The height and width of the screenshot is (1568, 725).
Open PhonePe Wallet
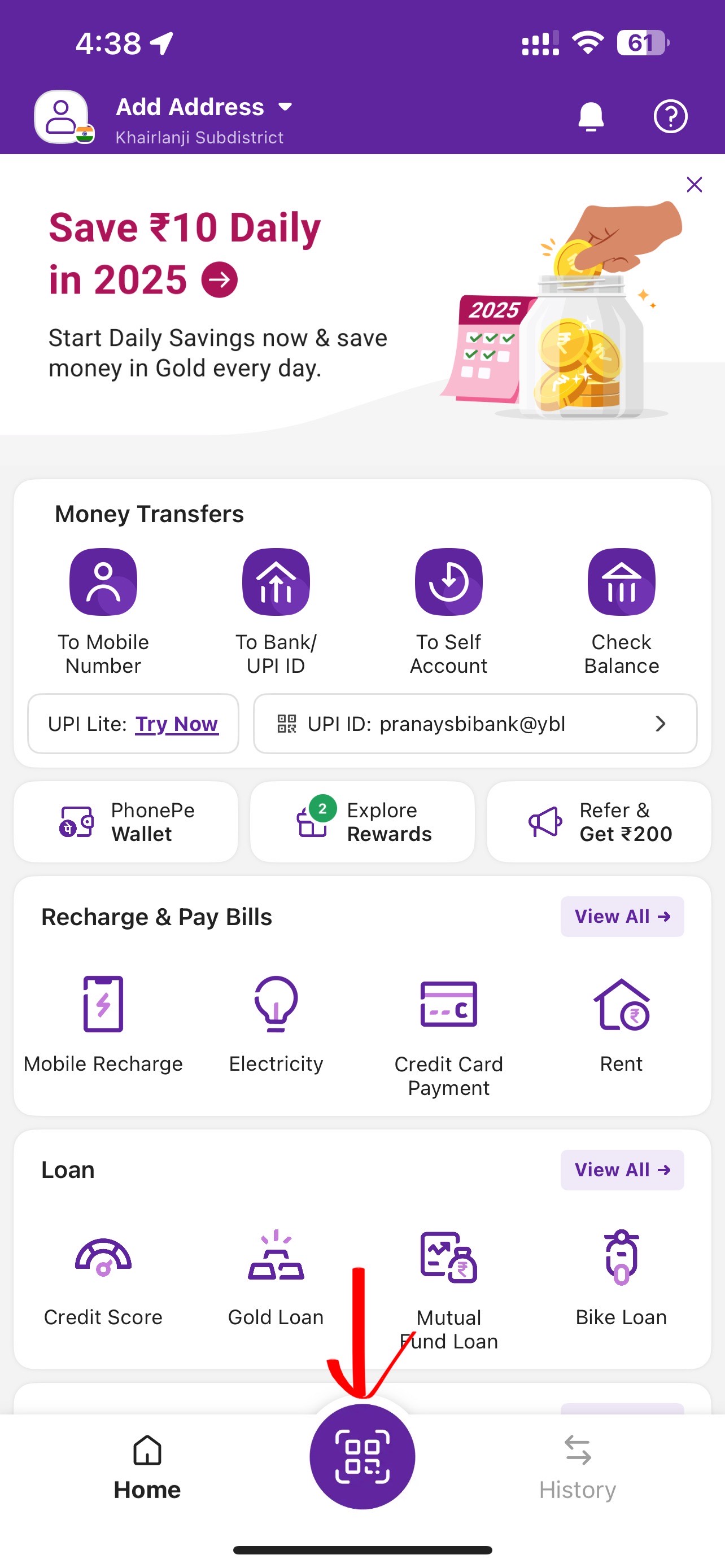click(x=126, y=822)
